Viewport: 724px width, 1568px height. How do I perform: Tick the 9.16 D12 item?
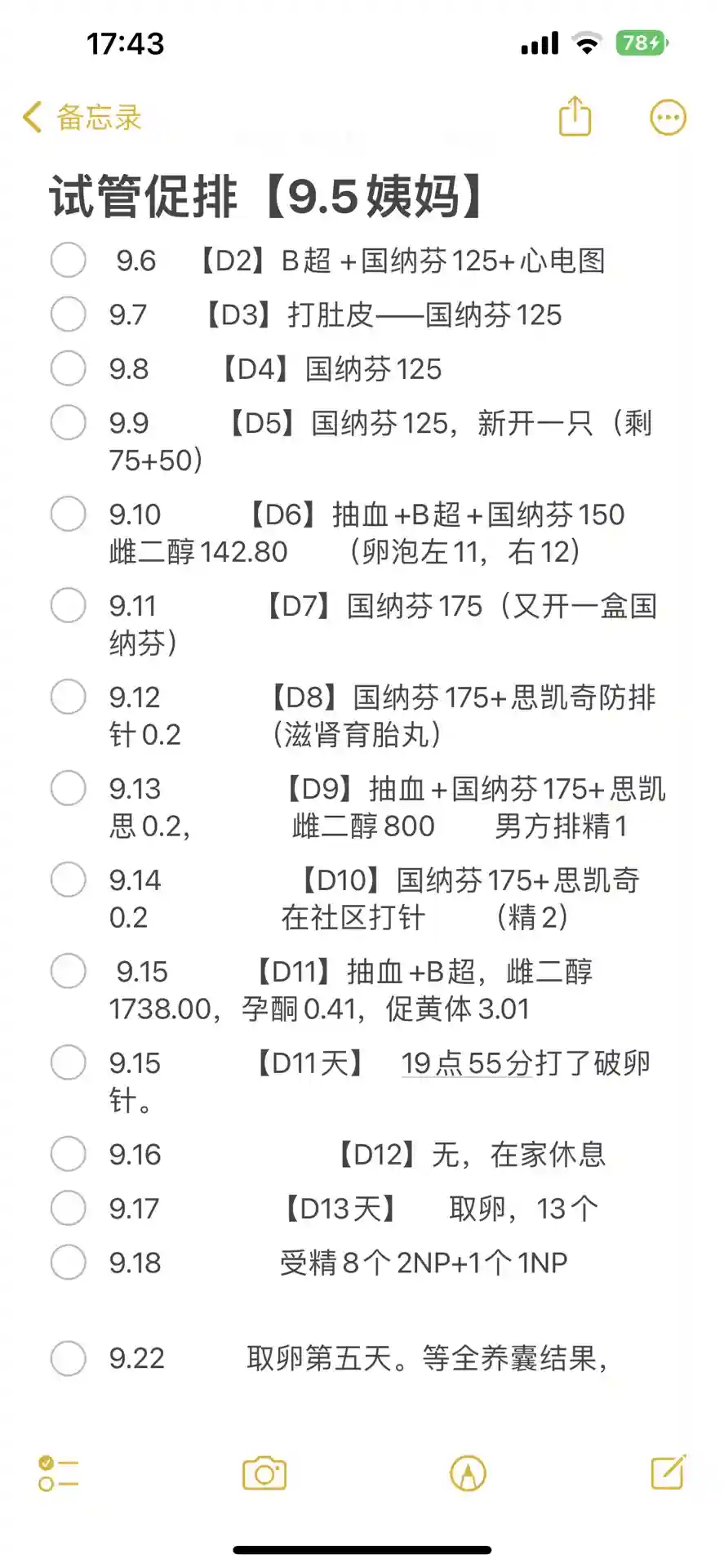tap(68, 1154)
